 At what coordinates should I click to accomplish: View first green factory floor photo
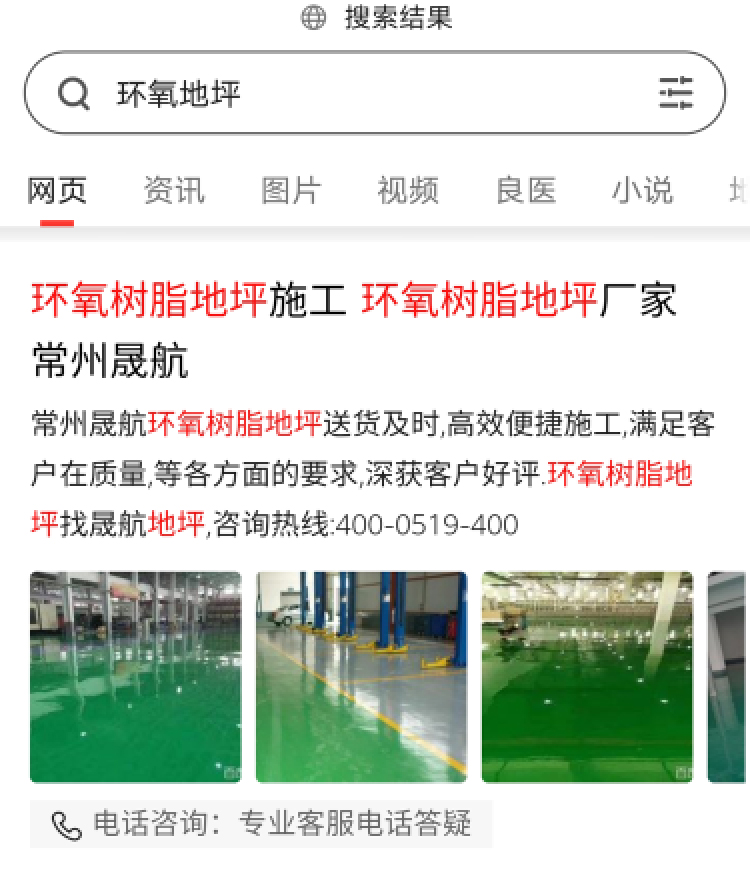coord(135,677)
